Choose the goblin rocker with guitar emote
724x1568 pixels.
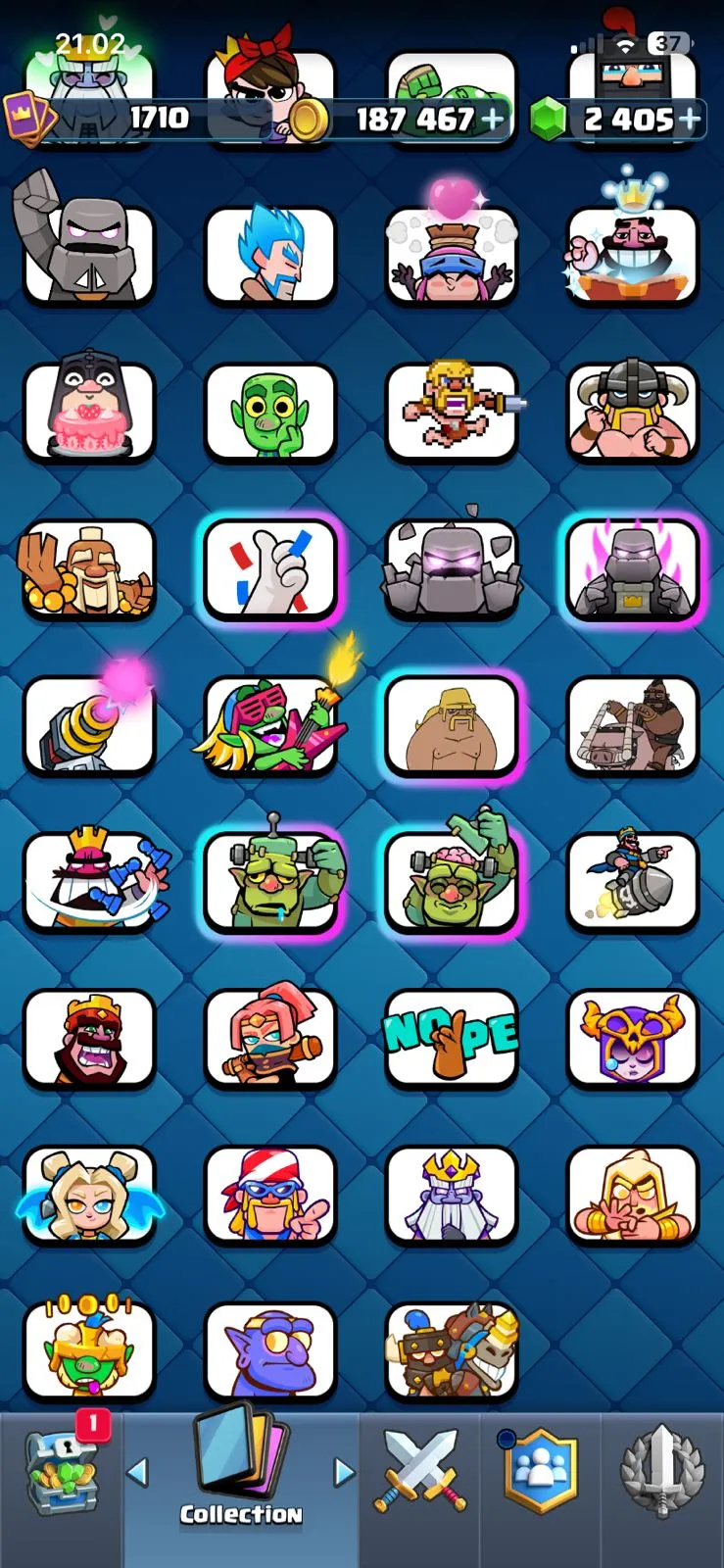point(270,725)
